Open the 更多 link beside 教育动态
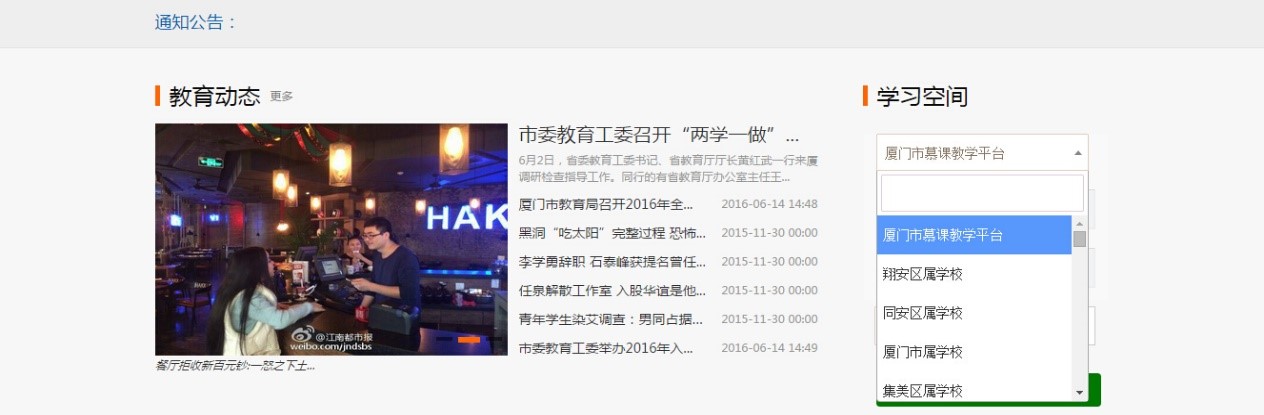The height and width of the screenshot is (415, 1264). (281, 97)
